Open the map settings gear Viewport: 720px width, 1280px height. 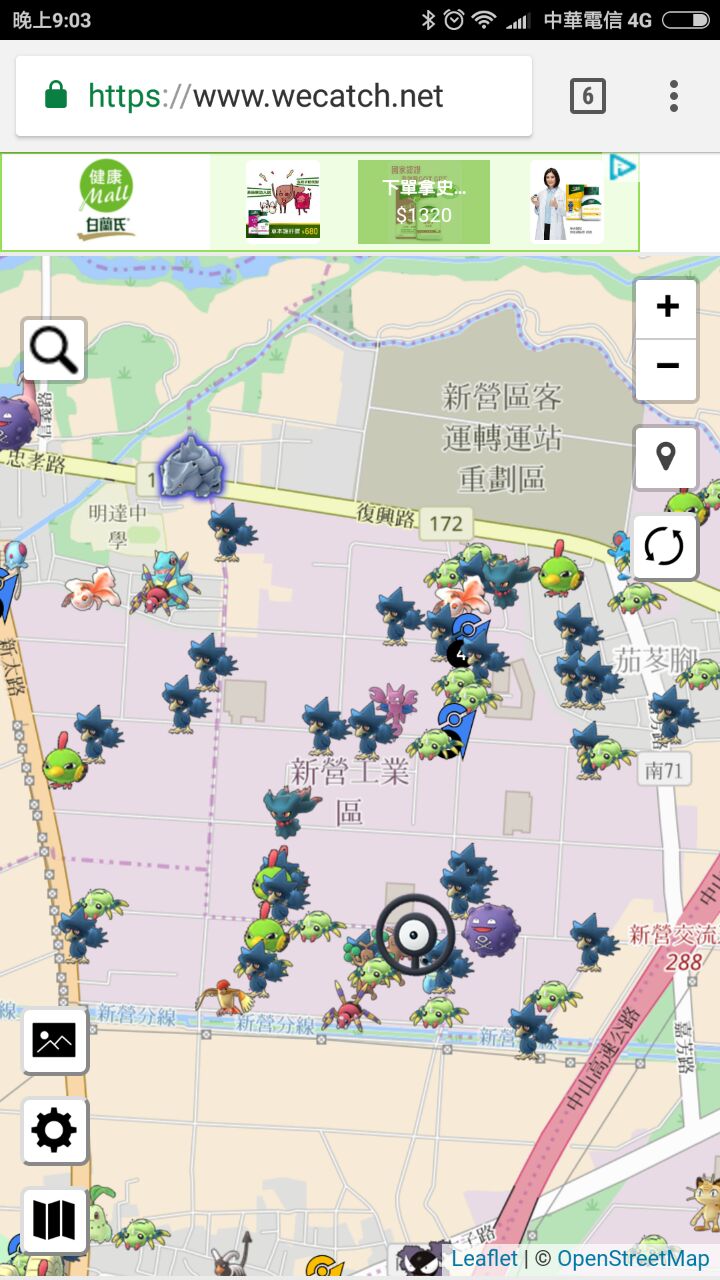54,1131
